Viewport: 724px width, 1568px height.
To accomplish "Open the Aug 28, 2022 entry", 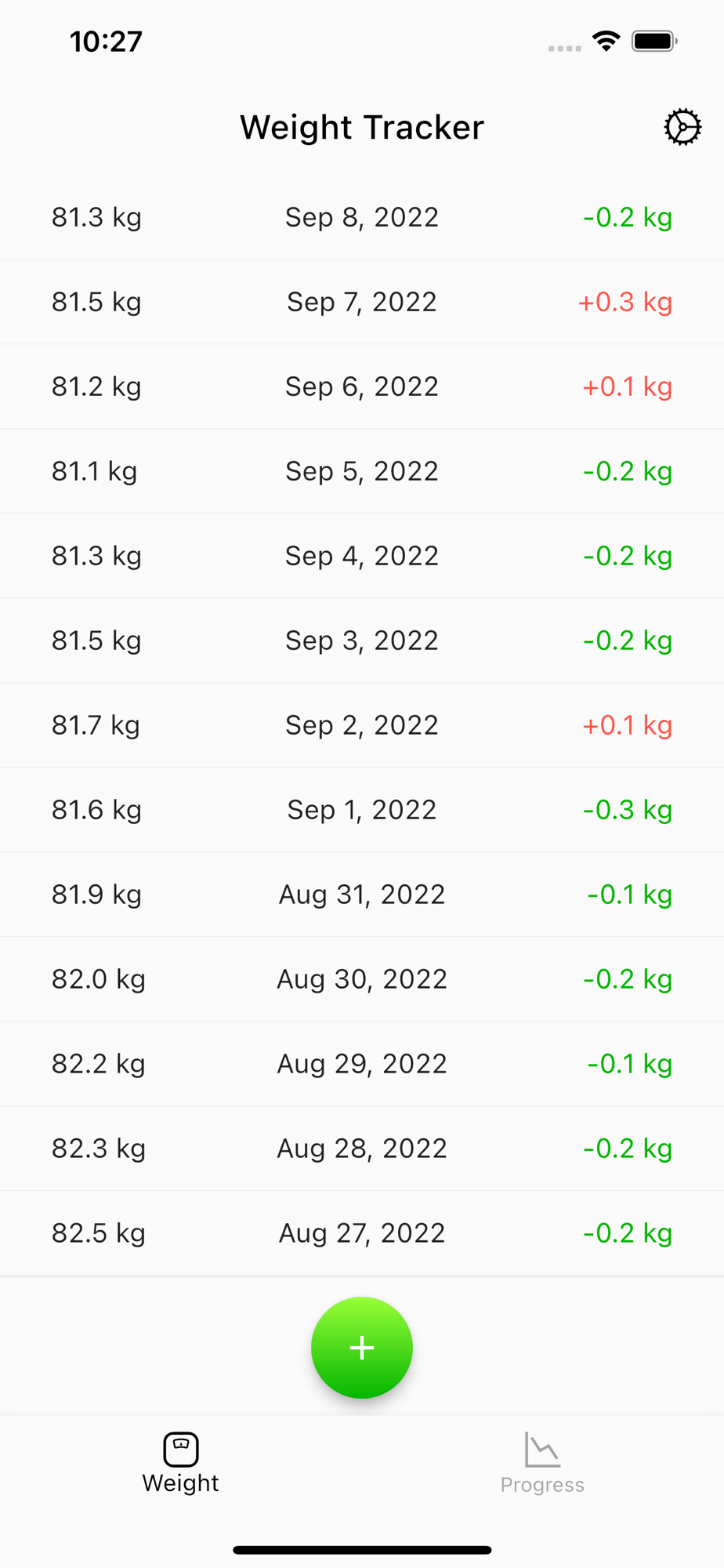I will [362, 1149].
